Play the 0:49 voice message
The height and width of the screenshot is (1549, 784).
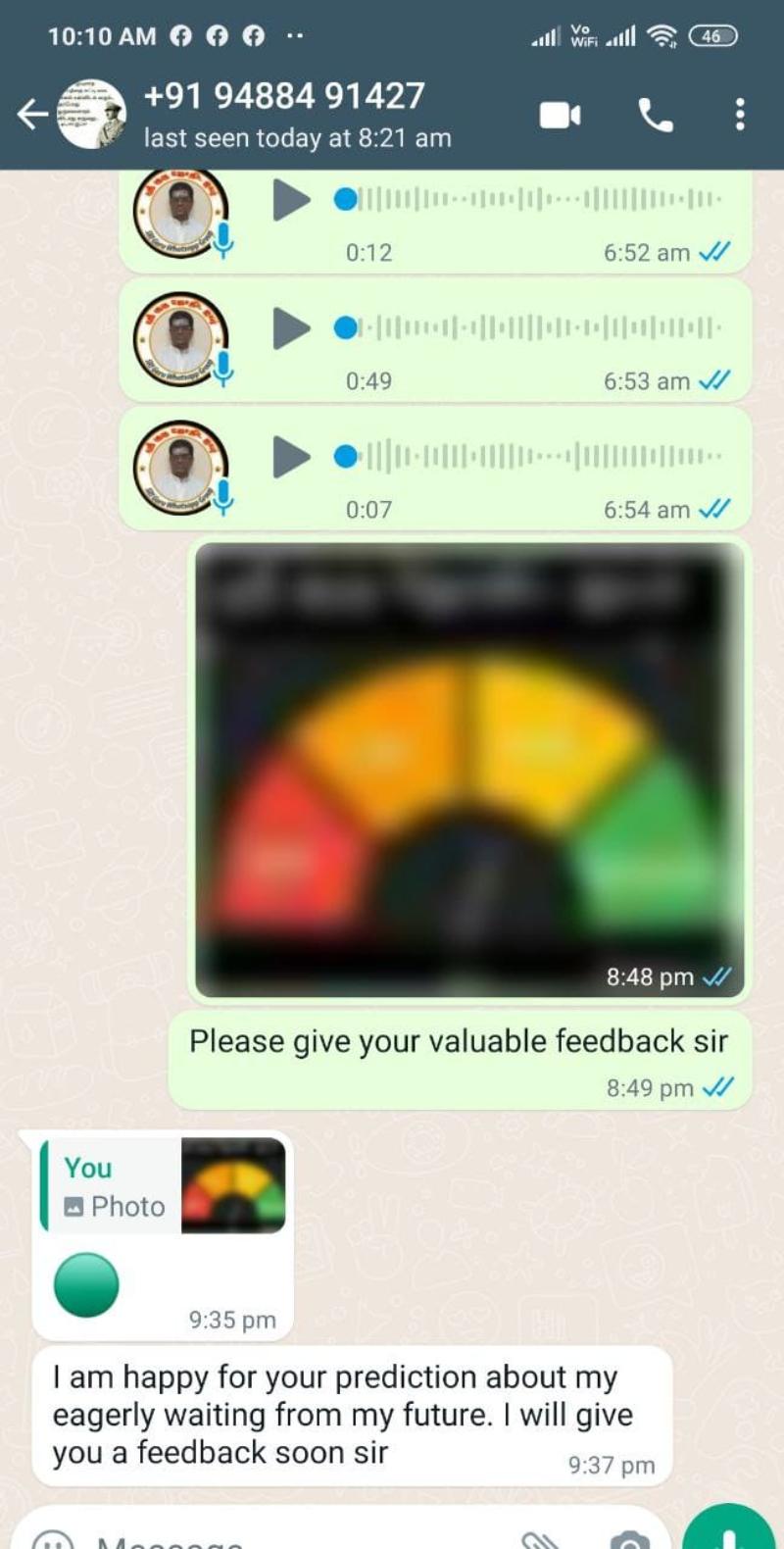click(290, 328)
